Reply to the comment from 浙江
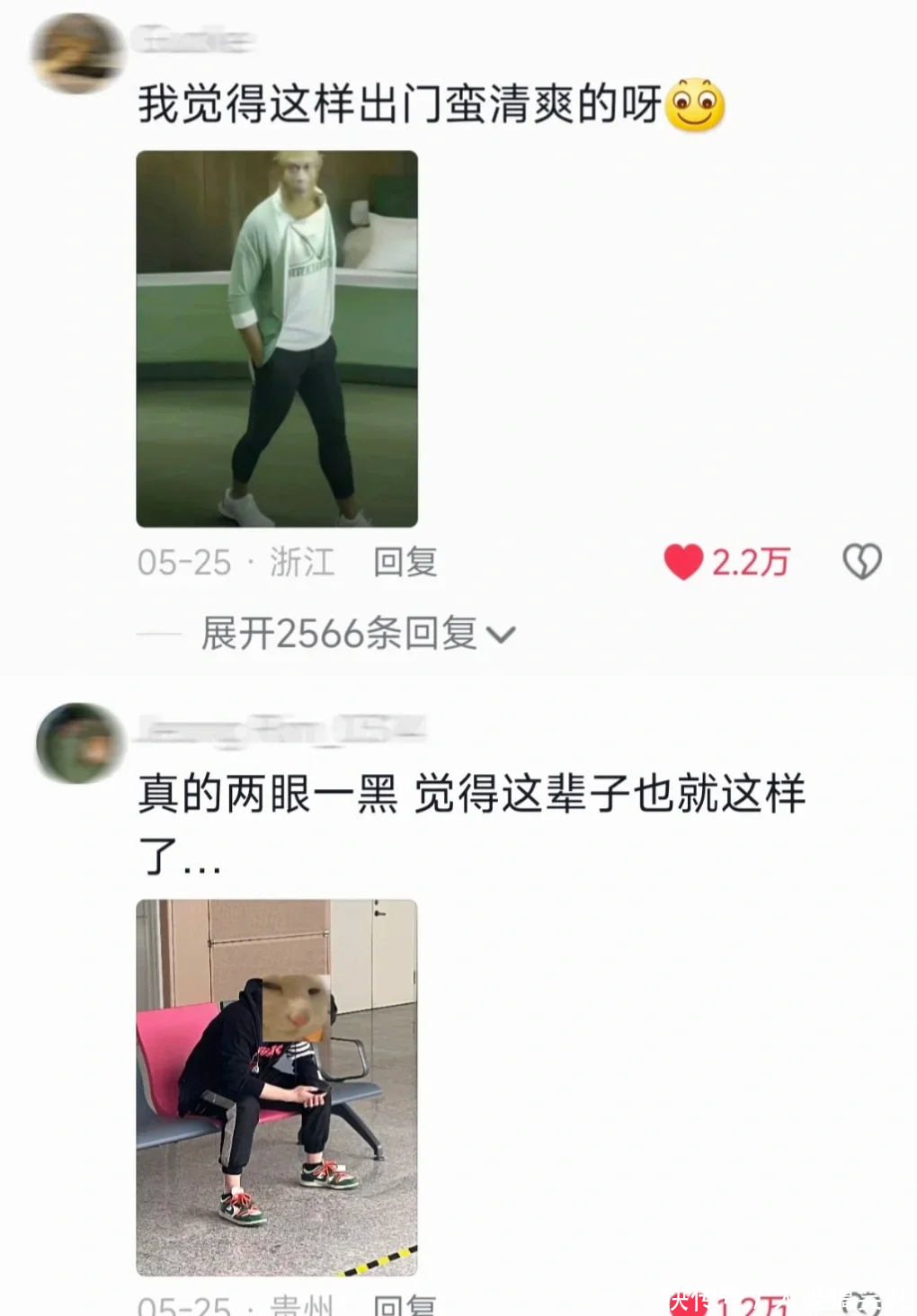 pos(405,563)
